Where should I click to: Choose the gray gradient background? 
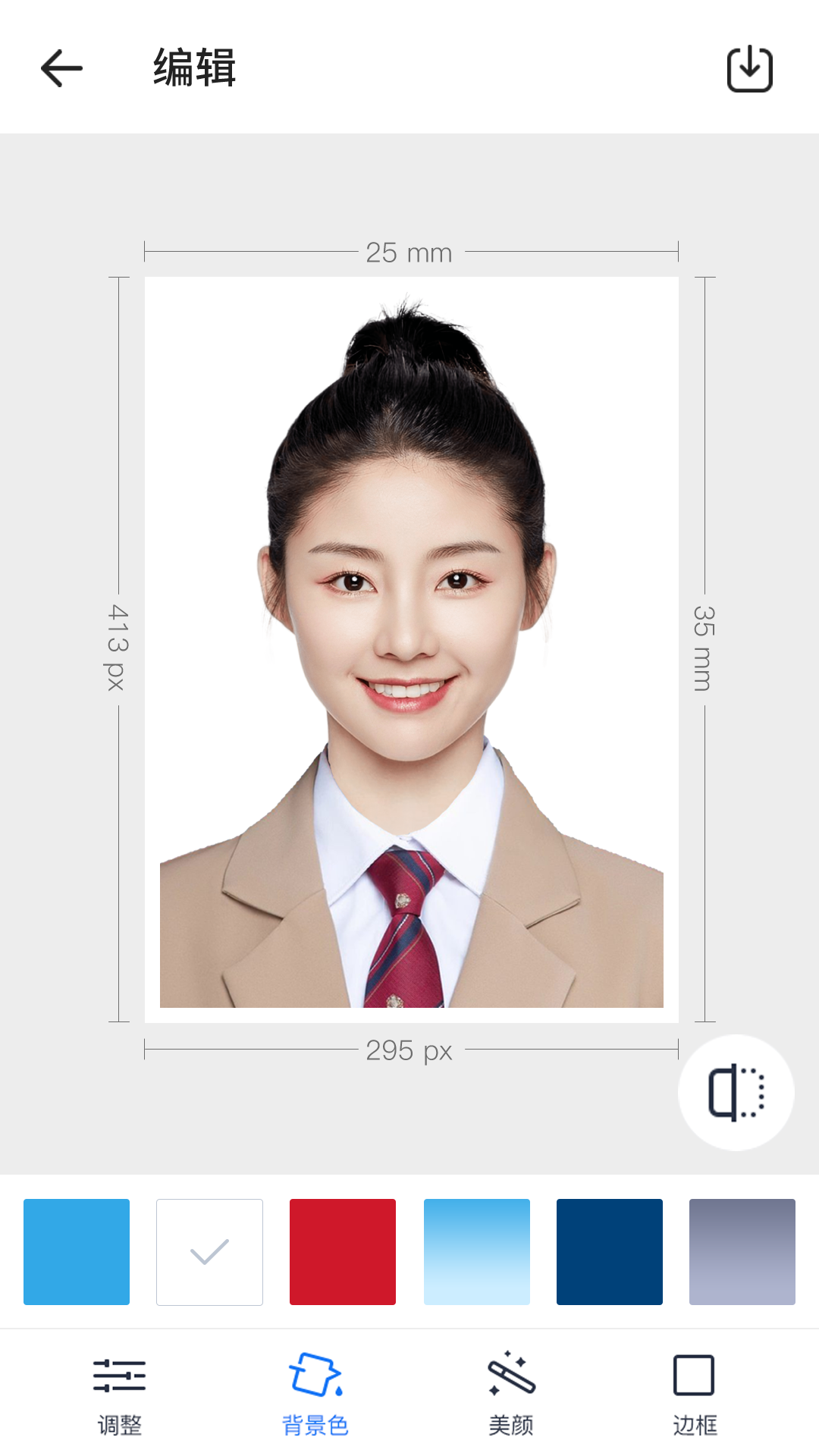coord(742,1252)
